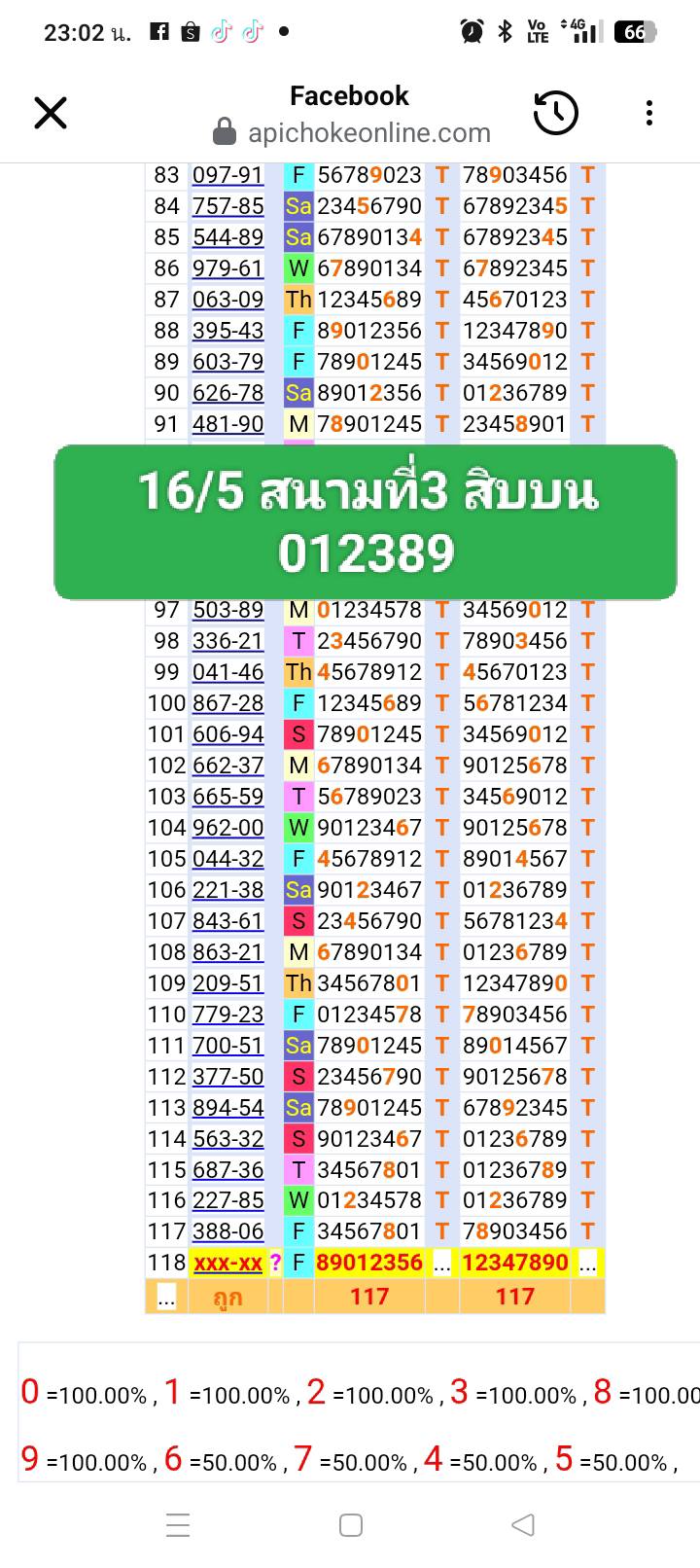Open the 757-85 result link
This screenshot has height=1568, width=700.
(x=227, y=206)
